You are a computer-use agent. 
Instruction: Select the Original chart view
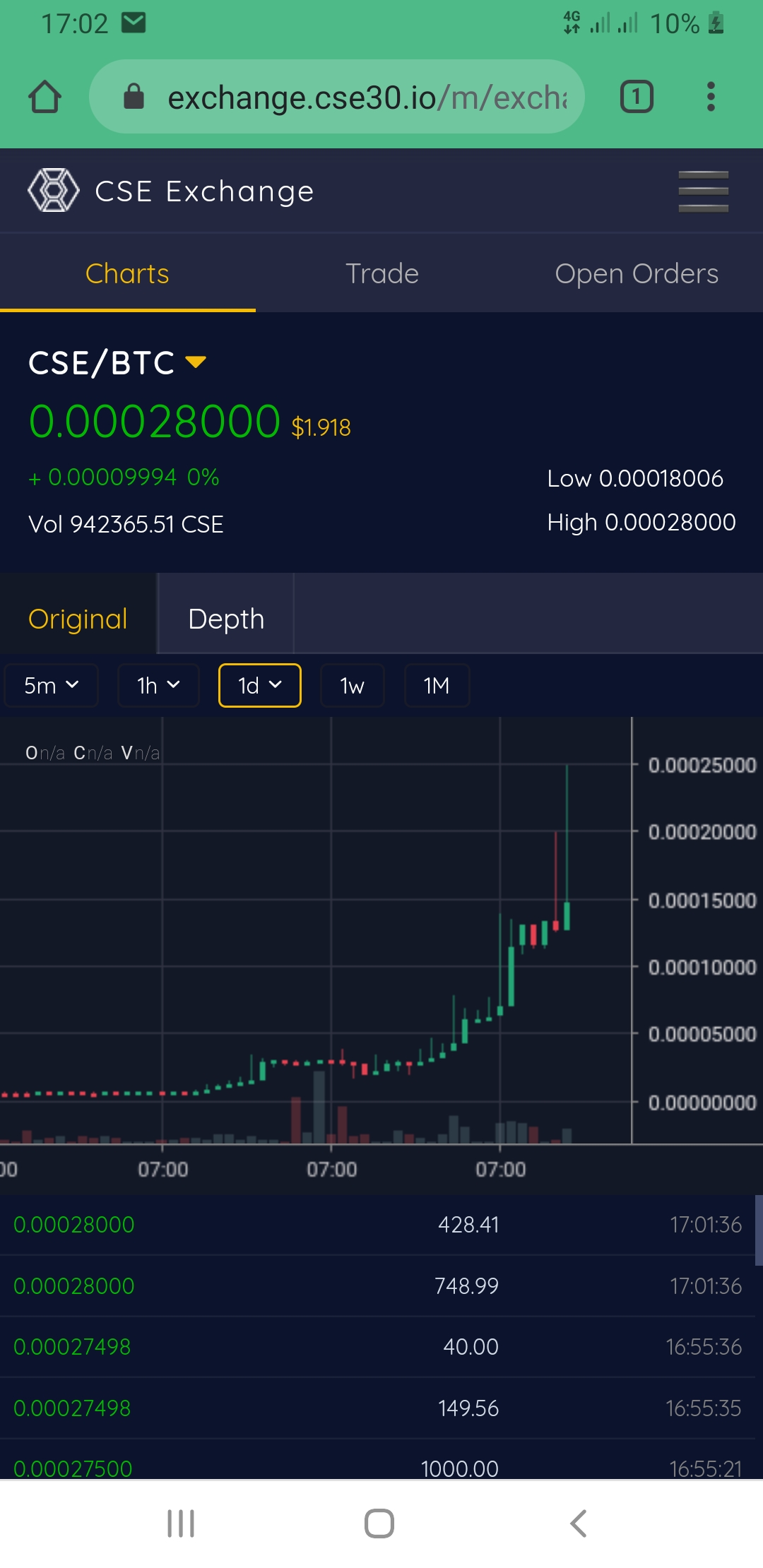pyautogui.click(x=78, y=619)
